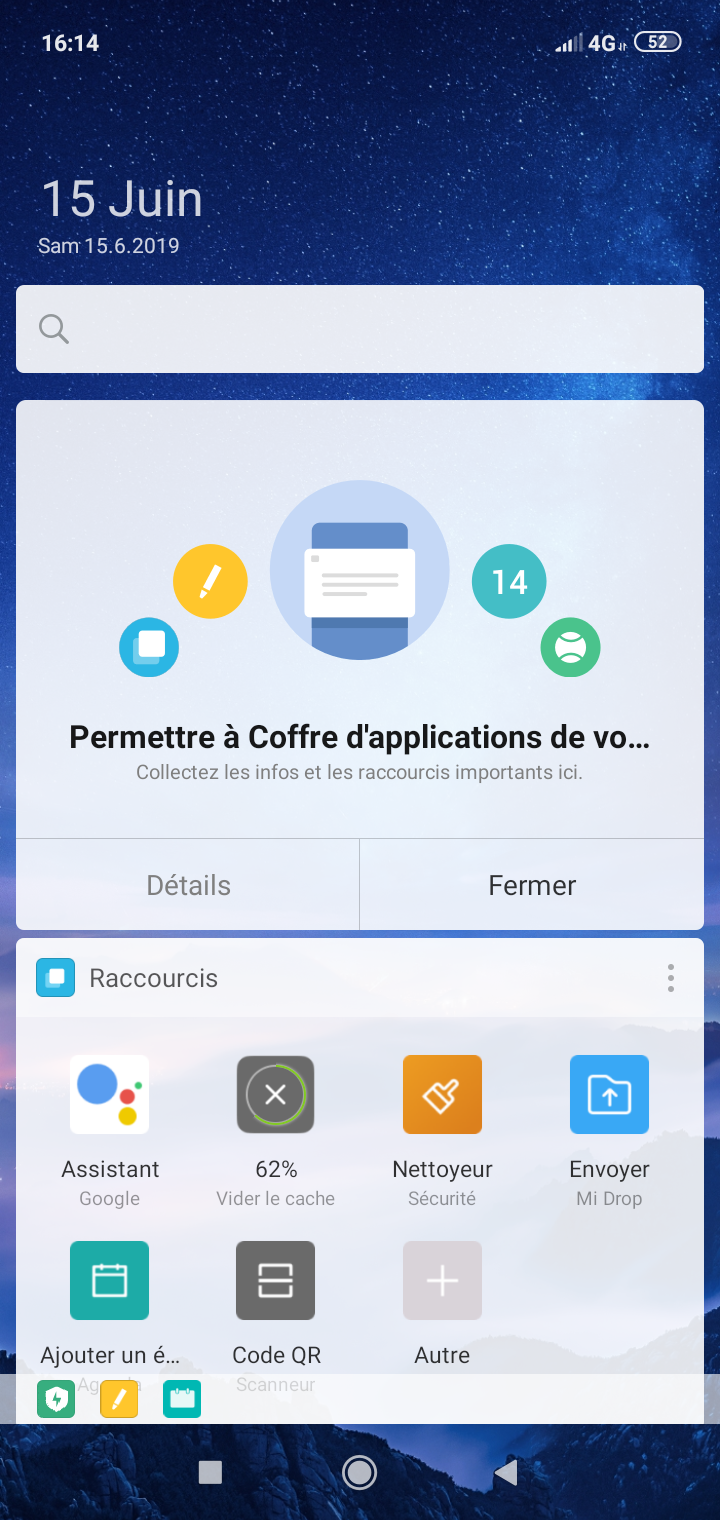The width and height of the screenshot is (720, 1520).
Task: Open the yellow notes pencil icon
Action: pos(119,1399)
